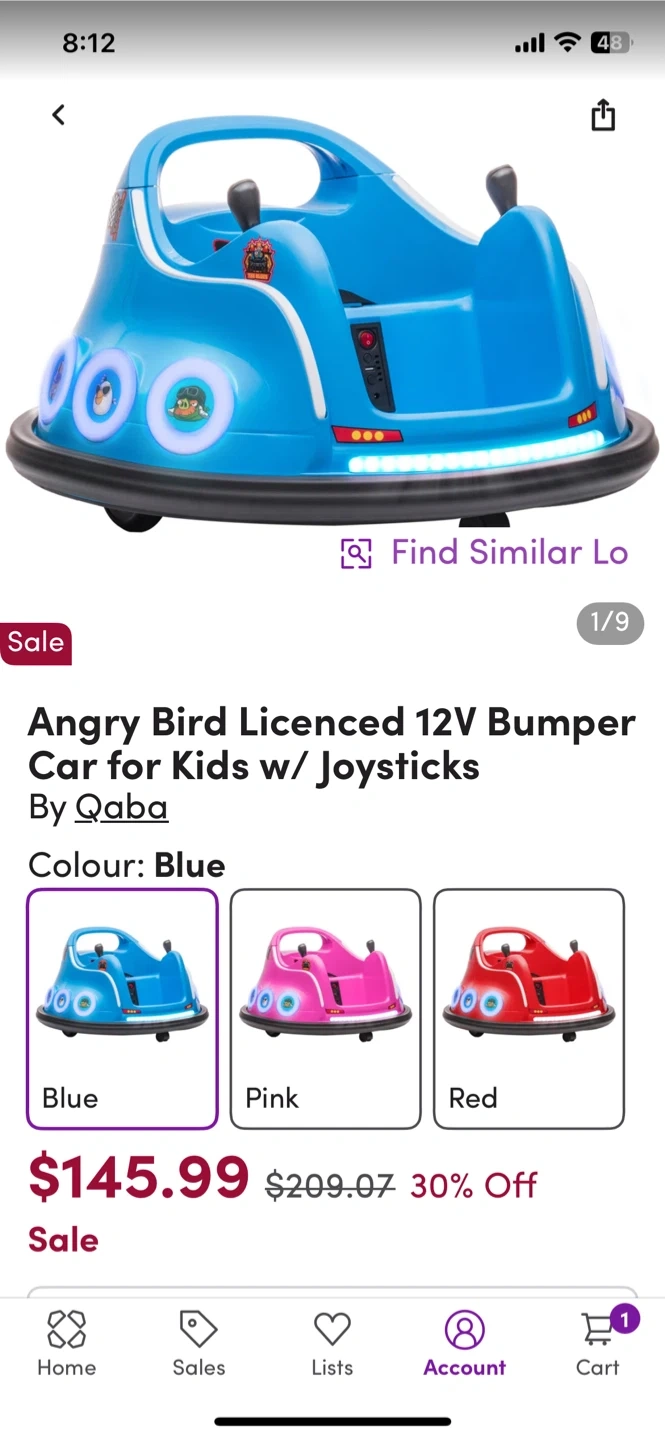
Task: Select the Blue colour option
Action: tap(122, 1008)
